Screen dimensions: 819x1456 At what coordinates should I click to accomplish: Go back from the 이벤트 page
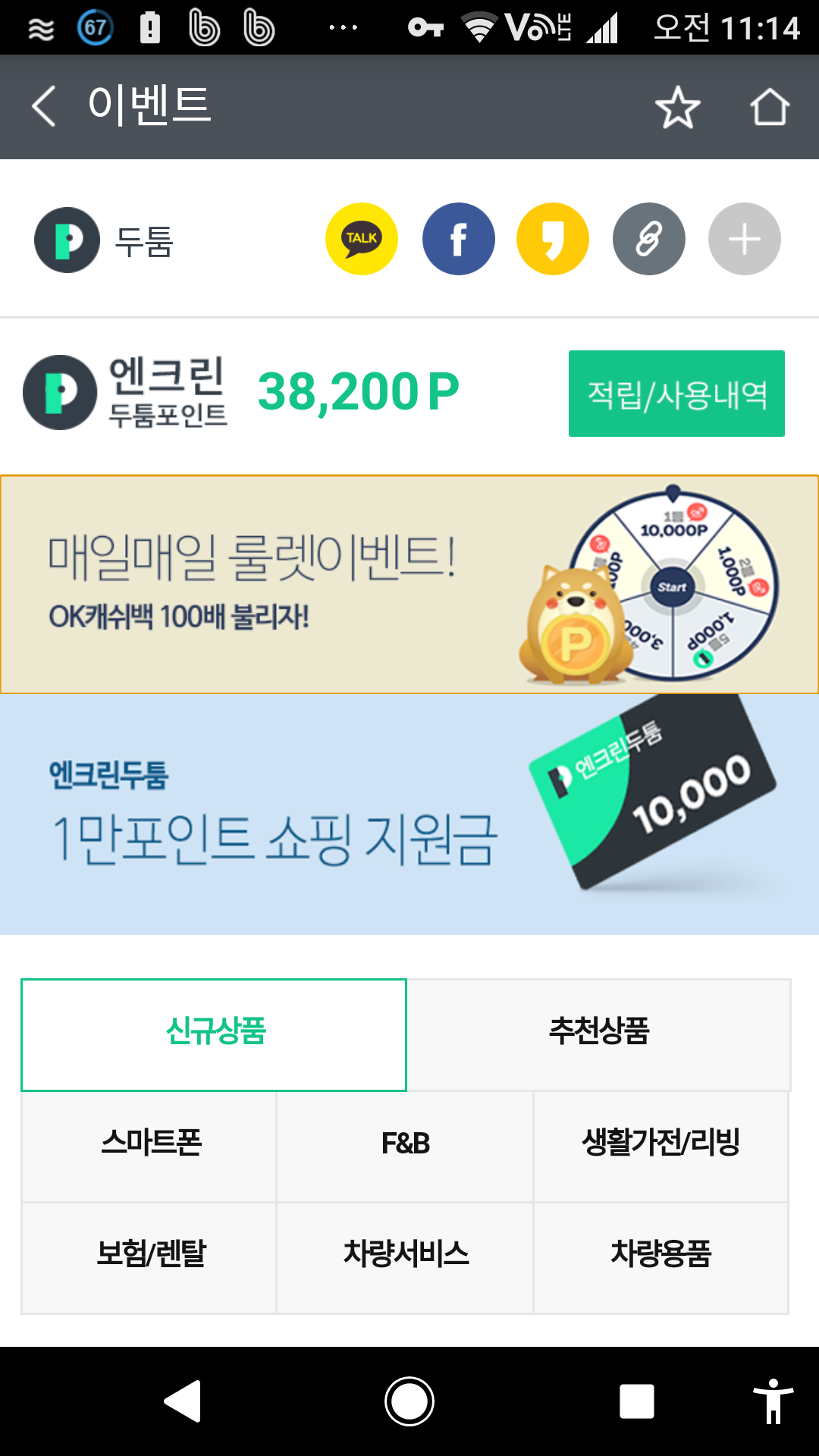pyautogui.click(x=44, y=106)
